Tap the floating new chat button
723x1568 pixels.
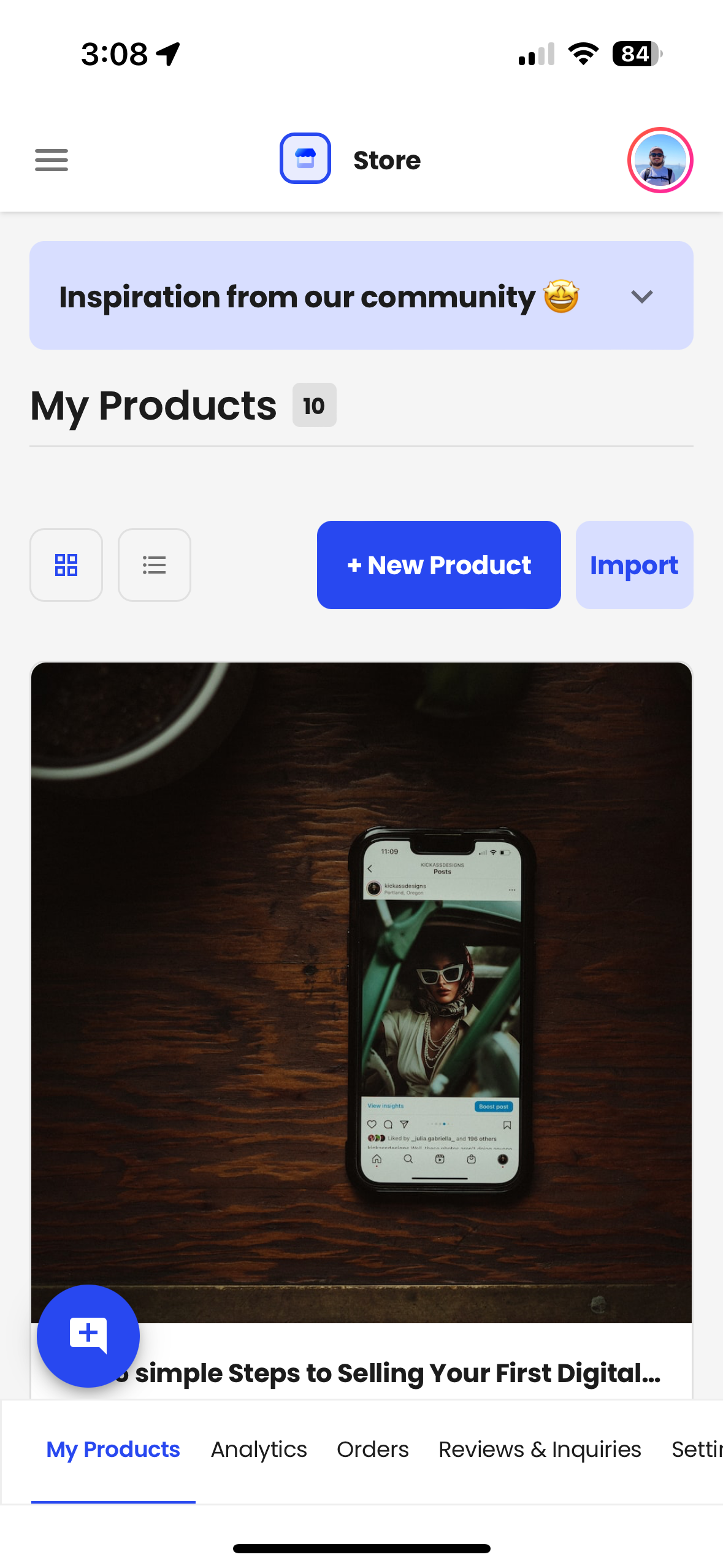pos(88,1335)
